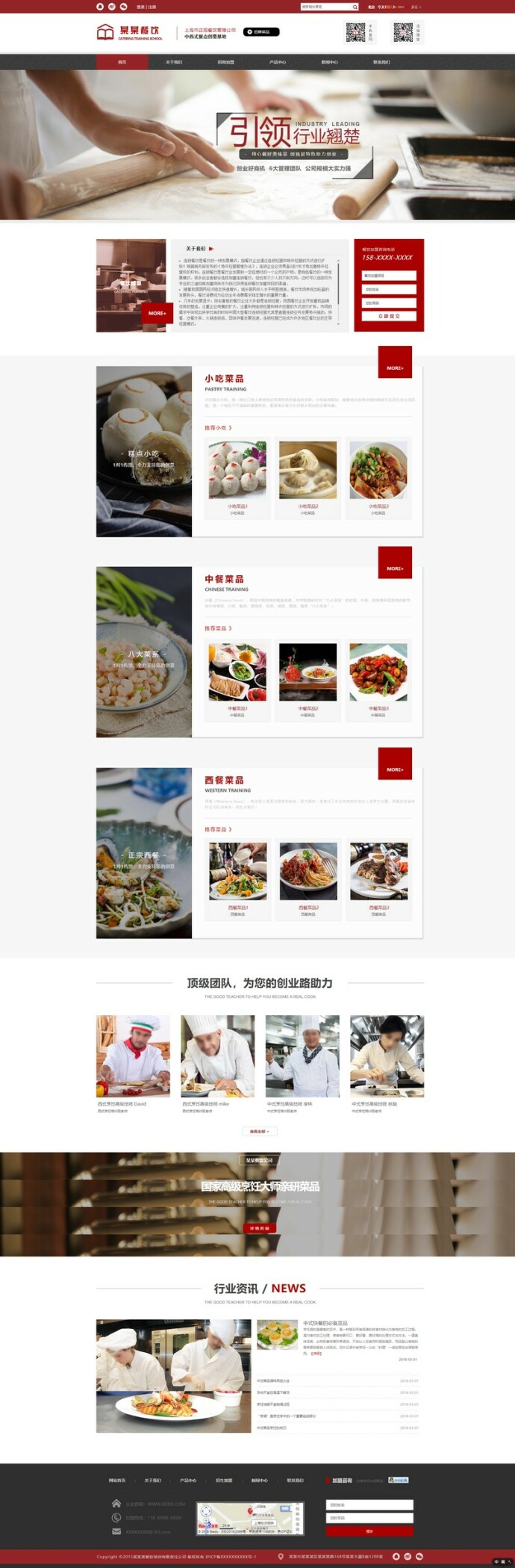
Task: Go to the 关于我们 nav tab
Action: click(174, 62)
